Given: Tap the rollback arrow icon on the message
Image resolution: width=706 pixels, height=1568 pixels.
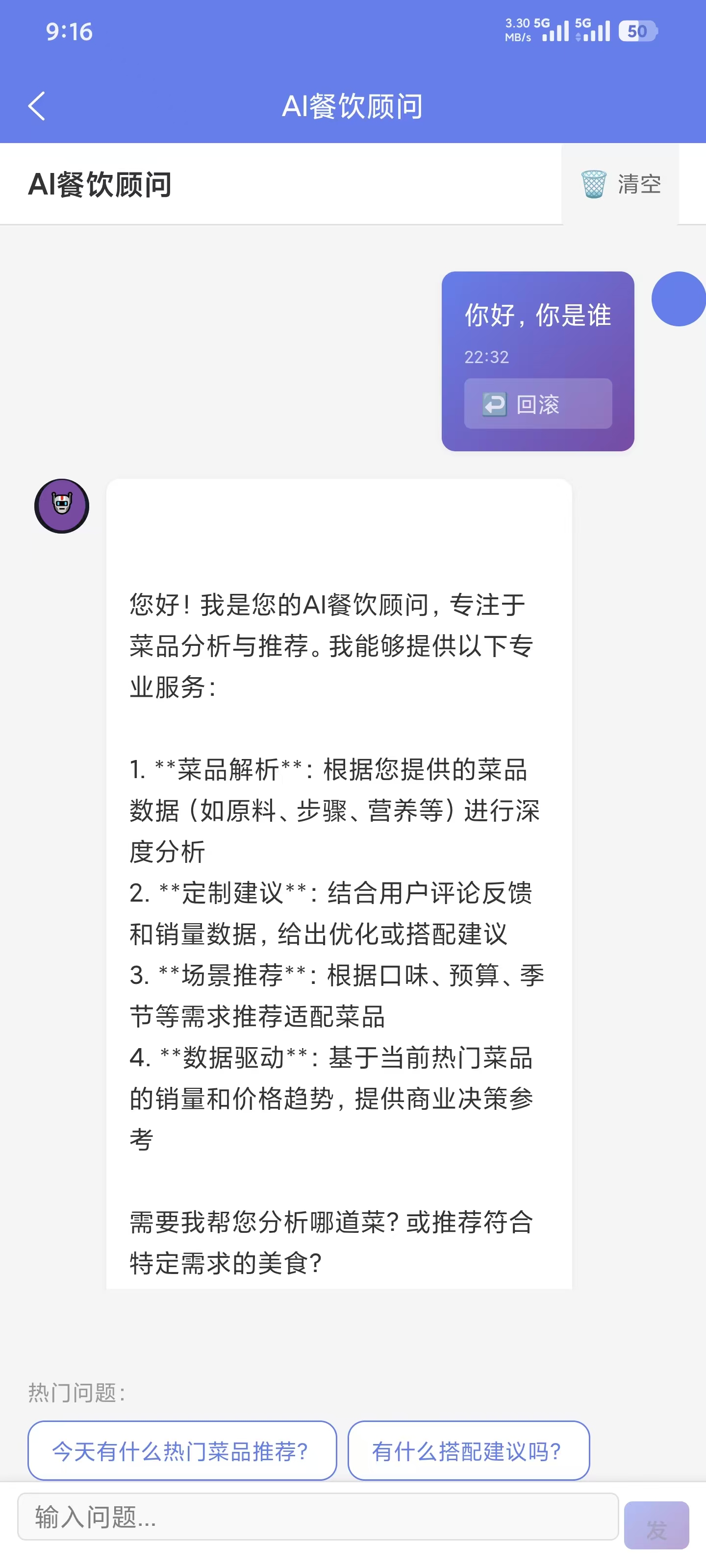Looking at the screenshot, I should point(494,404).
